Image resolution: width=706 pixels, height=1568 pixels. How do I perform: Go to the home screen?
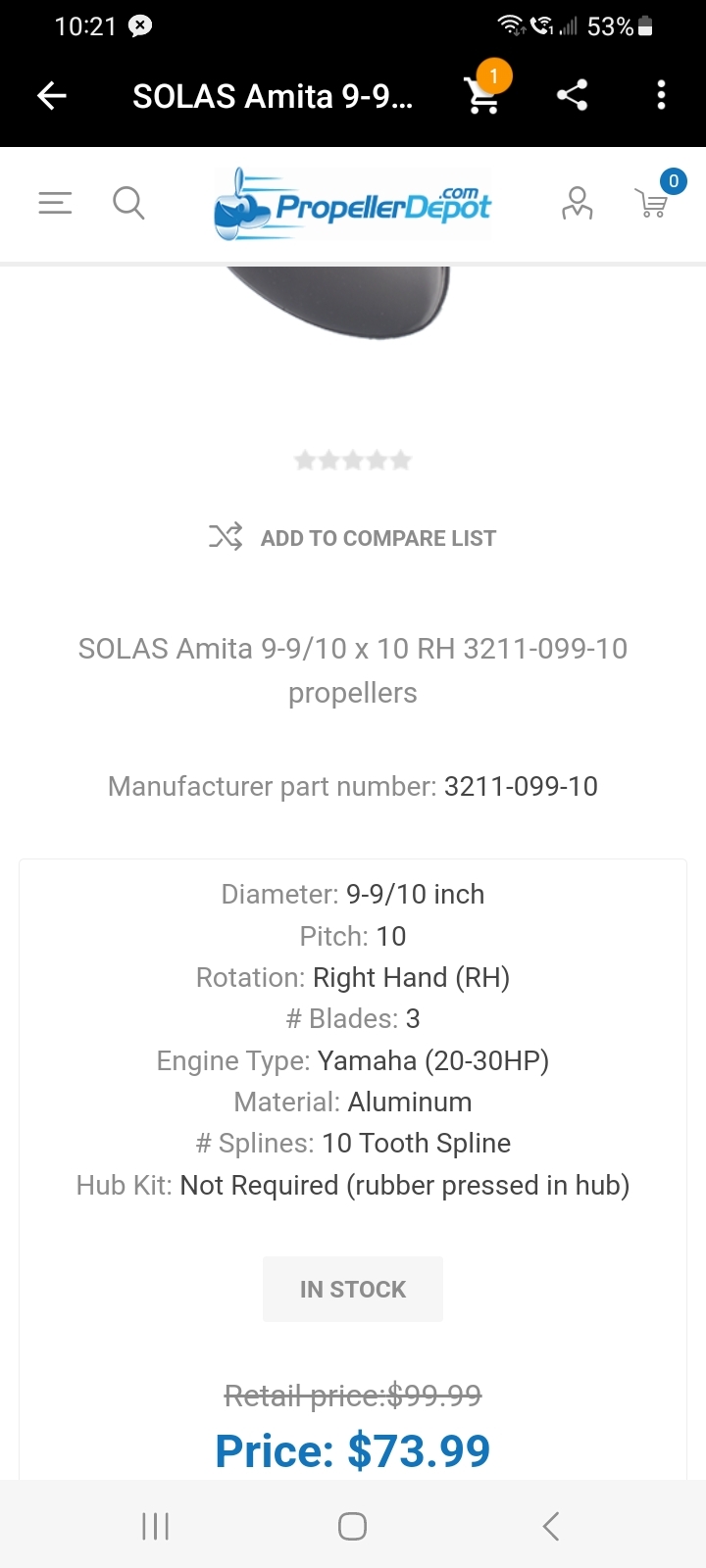pos(352,1526)
